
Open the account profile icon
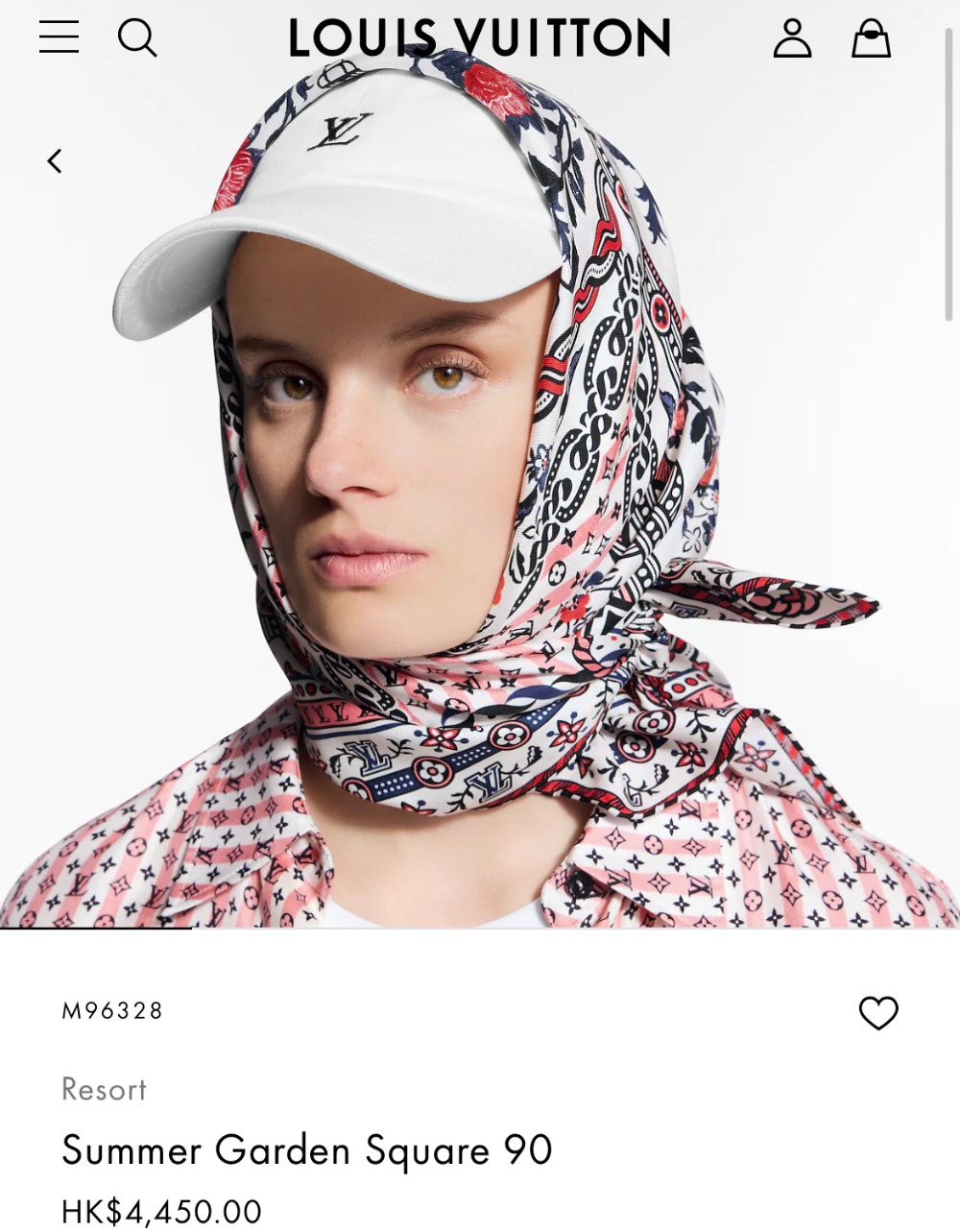793,38
